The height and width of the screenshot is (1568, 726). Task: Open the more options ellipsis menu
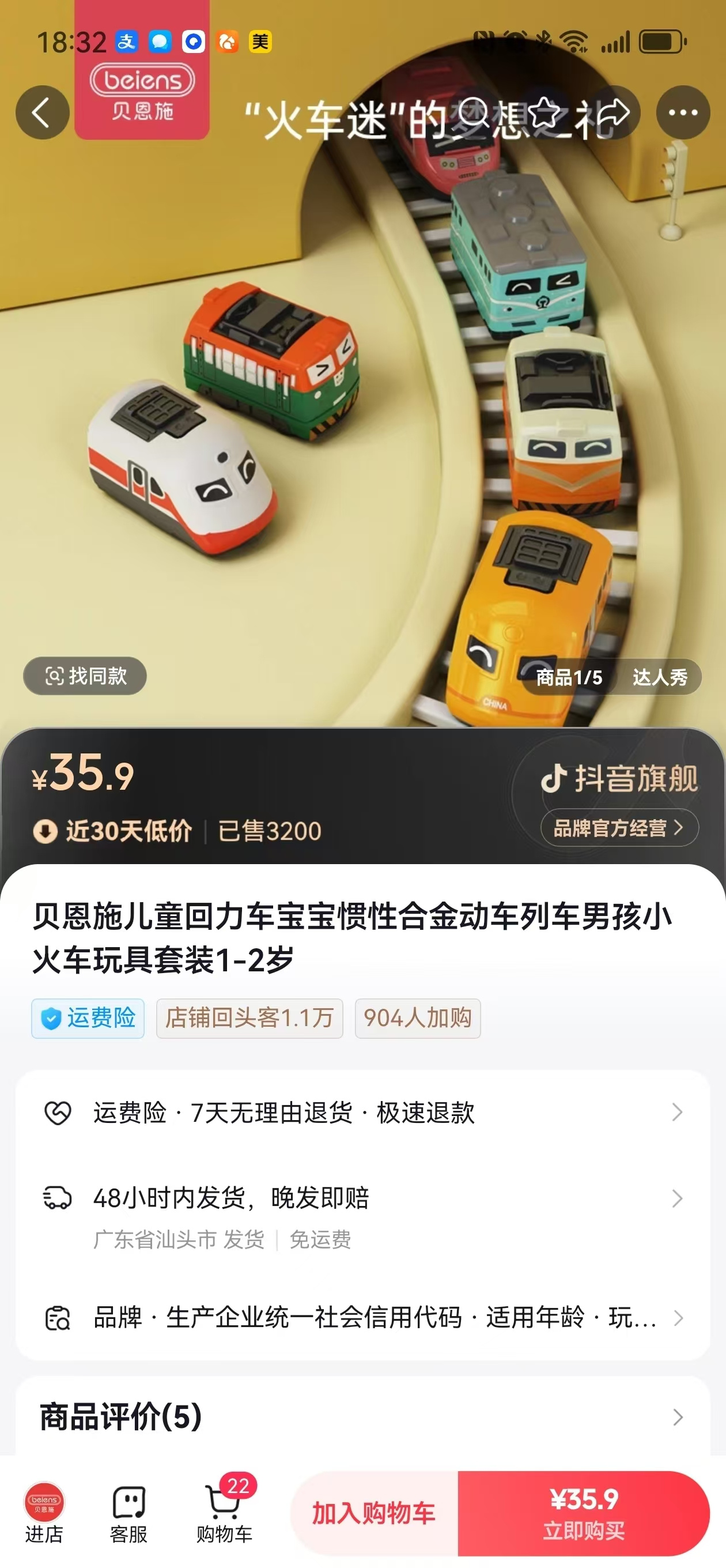point(684,112)
